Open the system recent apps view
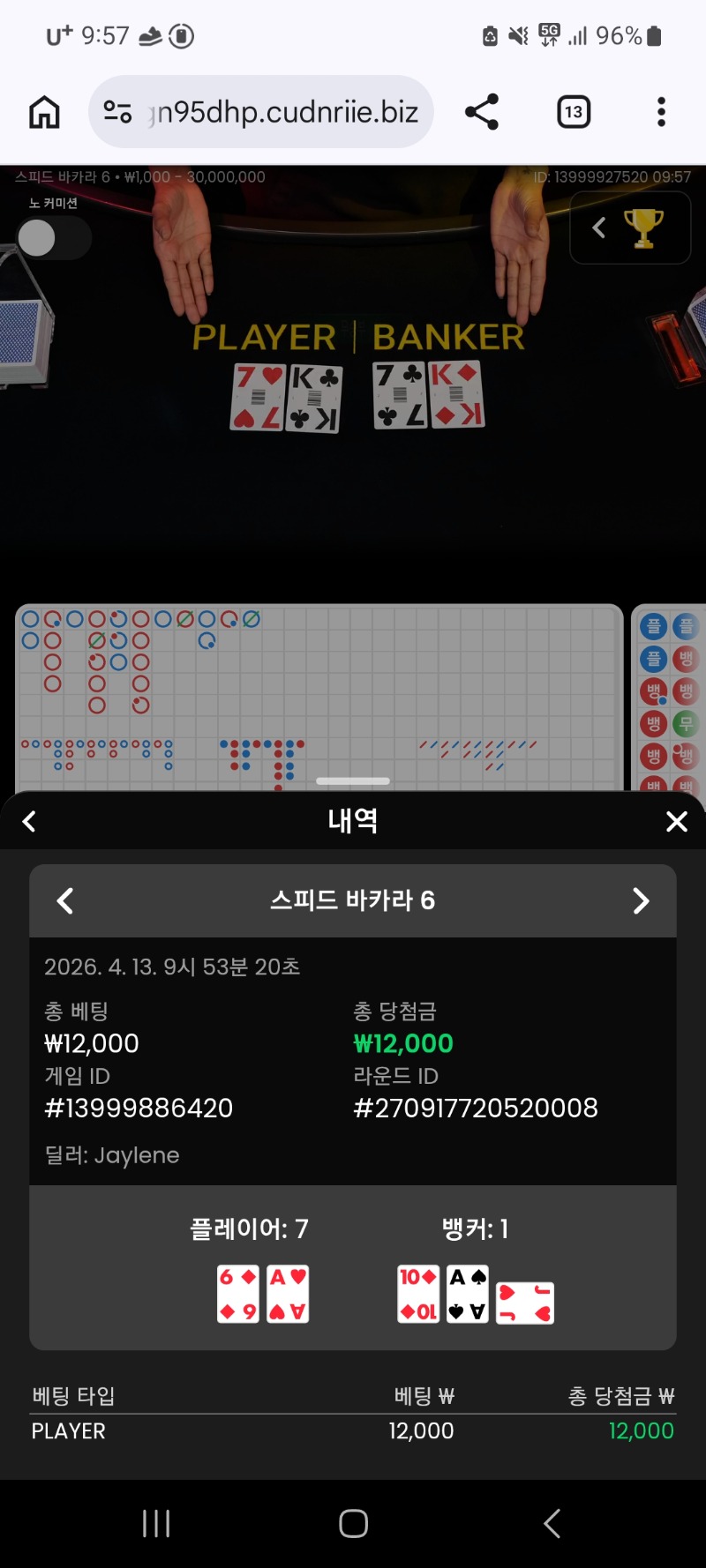The height and width of the screenshot is (1568, 706). click(156, 1523)
